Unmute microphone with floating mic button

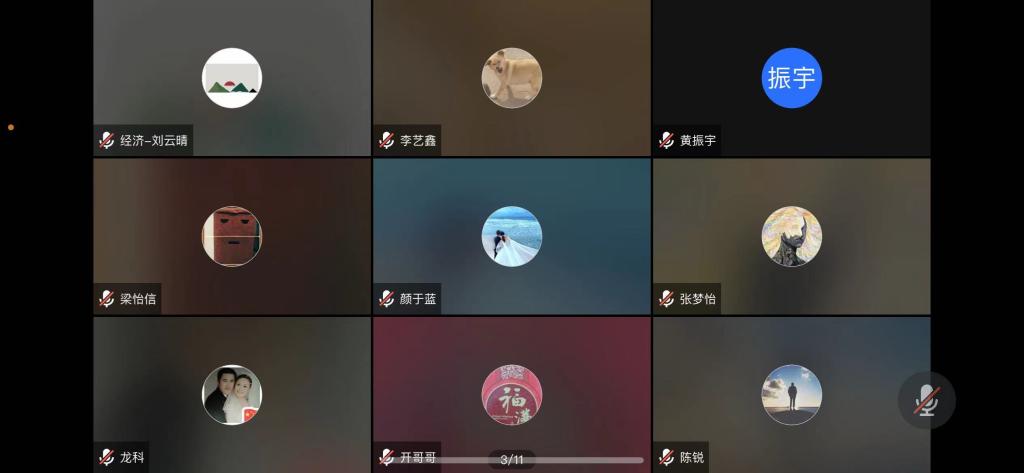(x=927, y=400)
